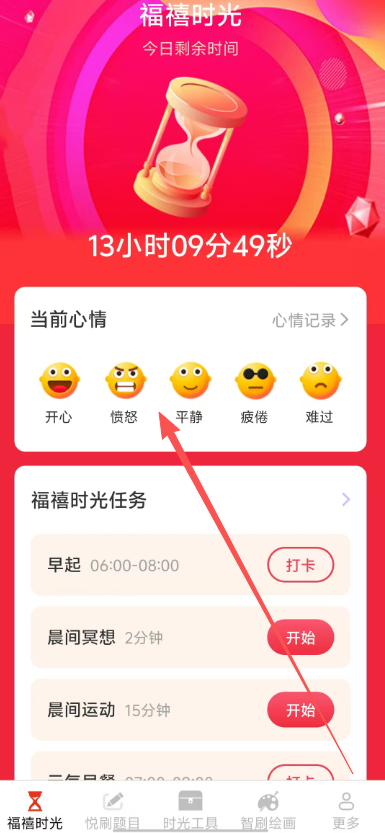Choose the 难过 mood emoji
Screen dimensions: 385x833
[x=320, y=381]
